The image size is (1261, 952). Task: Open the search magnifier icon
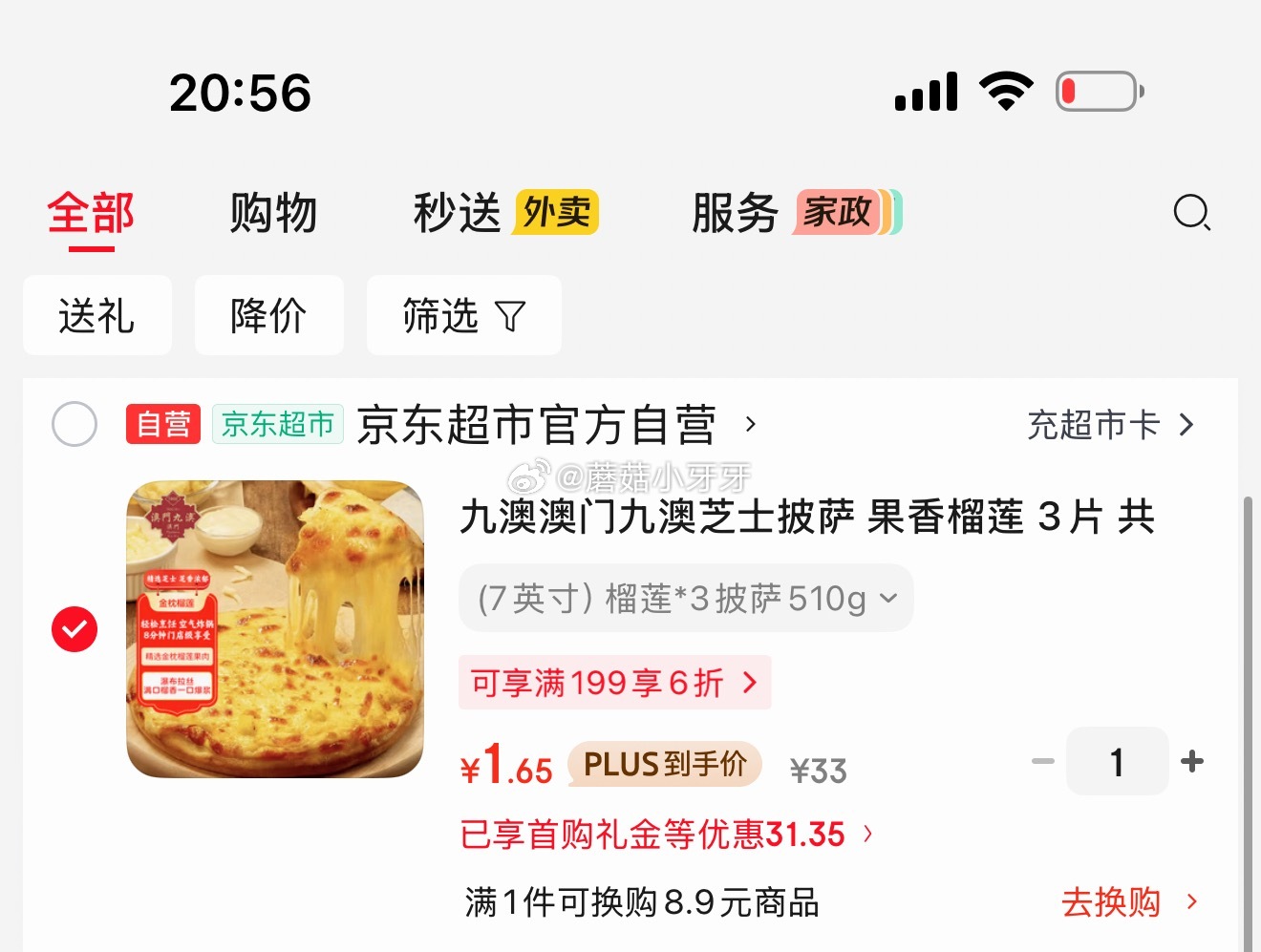[1191, 212]
